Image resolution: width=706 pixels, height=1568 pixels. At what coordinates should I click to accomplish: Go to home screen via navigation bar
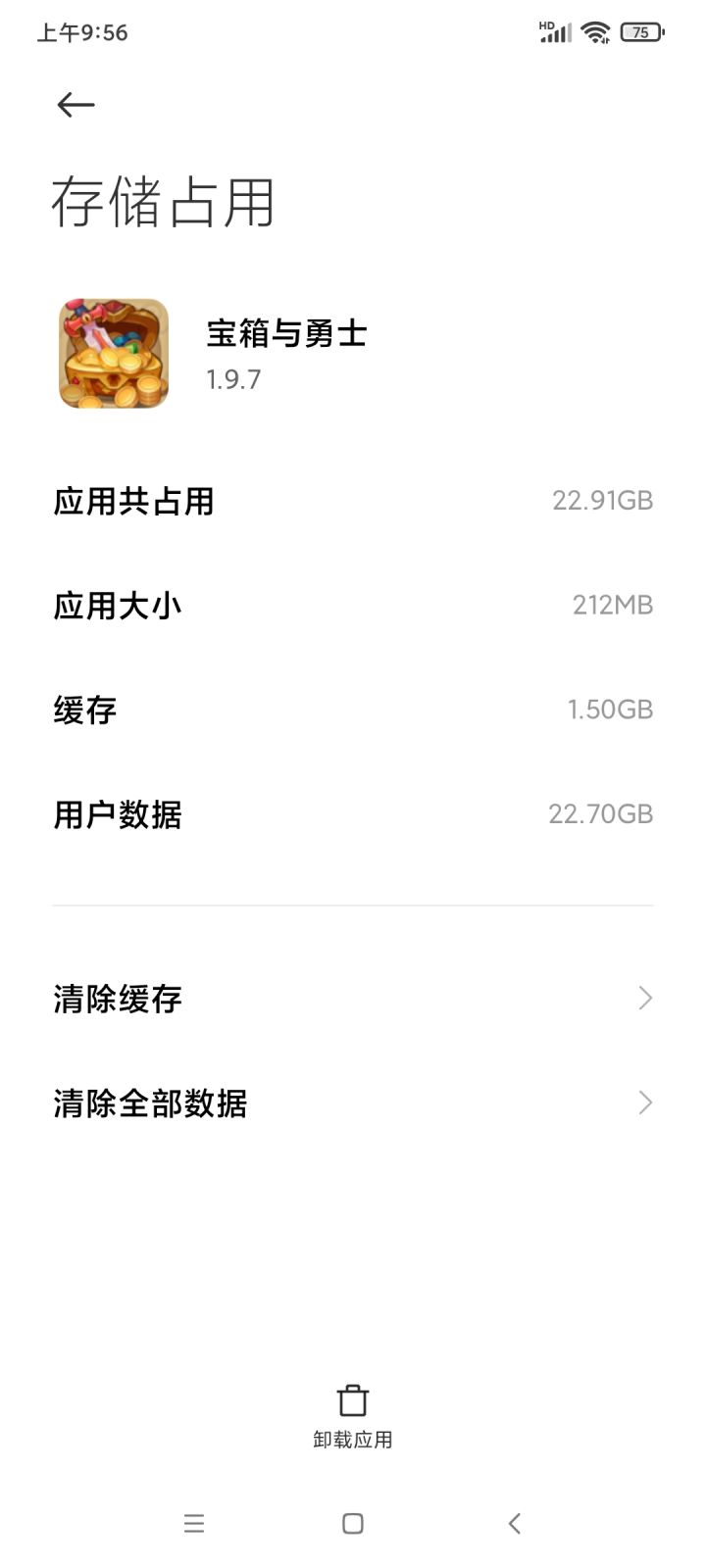353,1523
